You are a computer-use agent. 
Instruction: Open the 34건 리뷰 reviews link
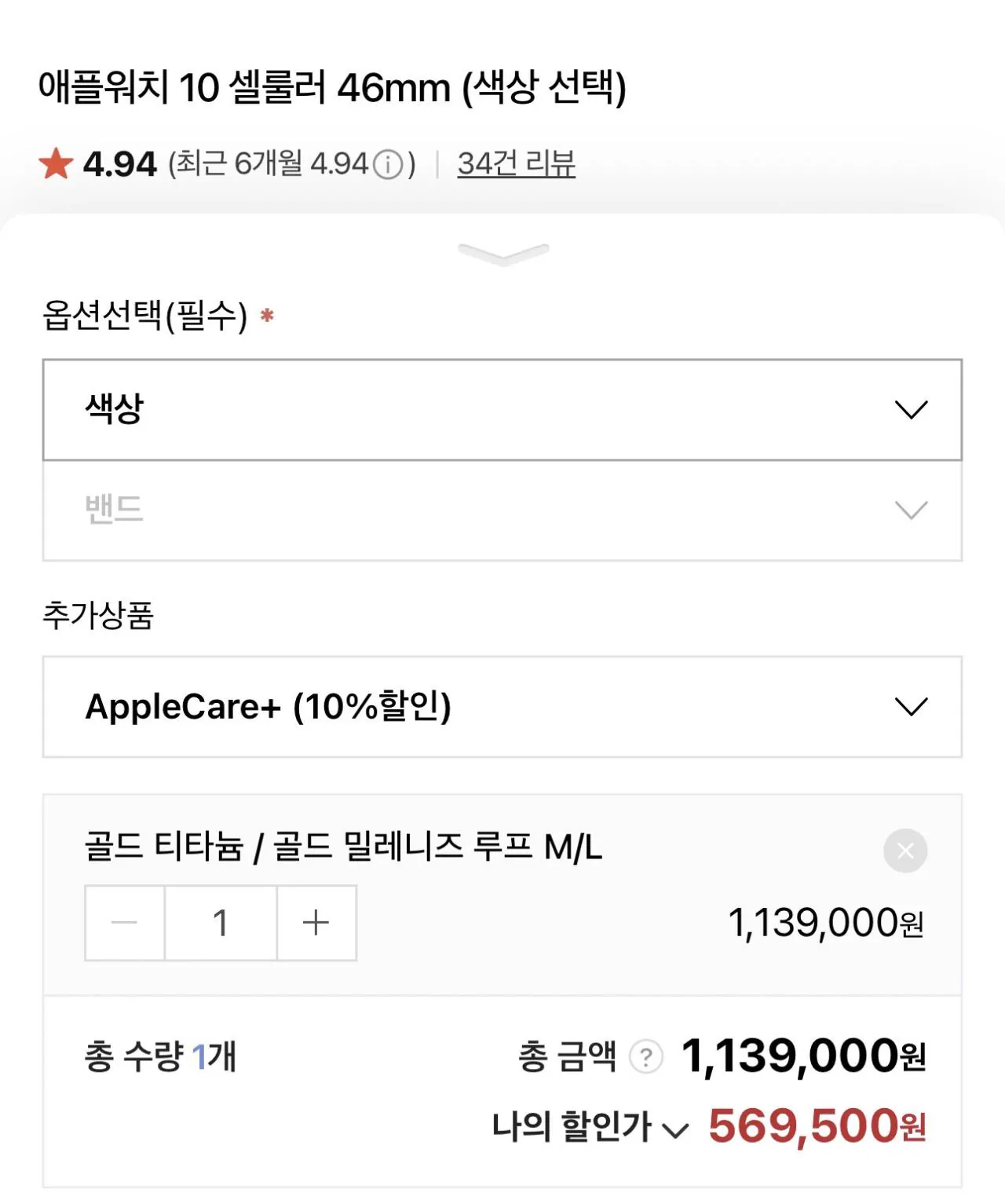516,164
